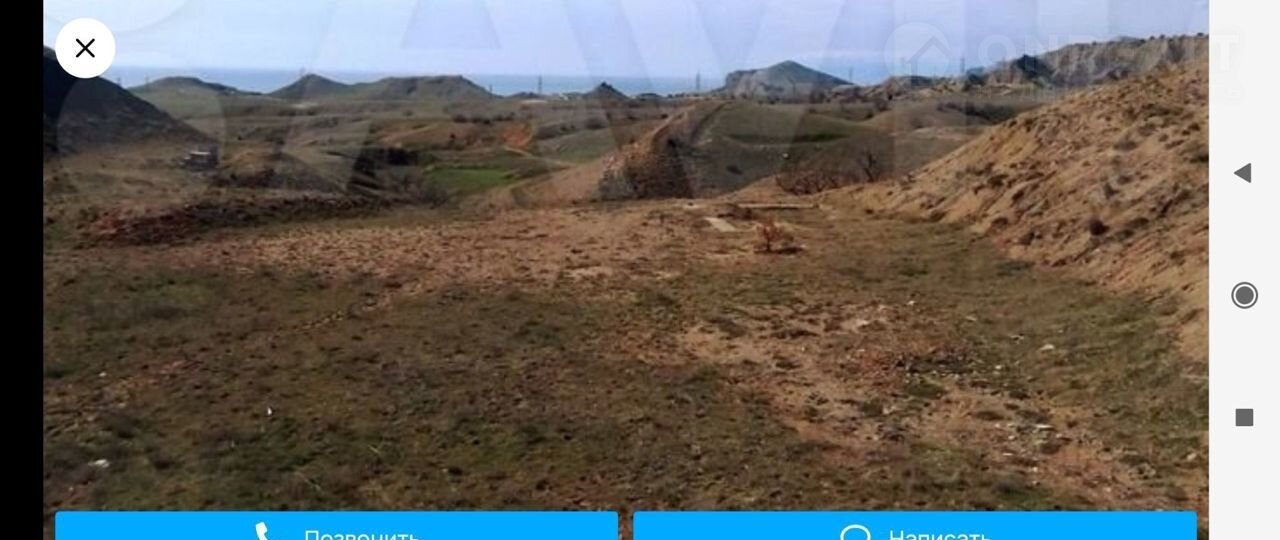Close the full-screen photo viewer
1280x540 pixels.
(x=85, y=48)
